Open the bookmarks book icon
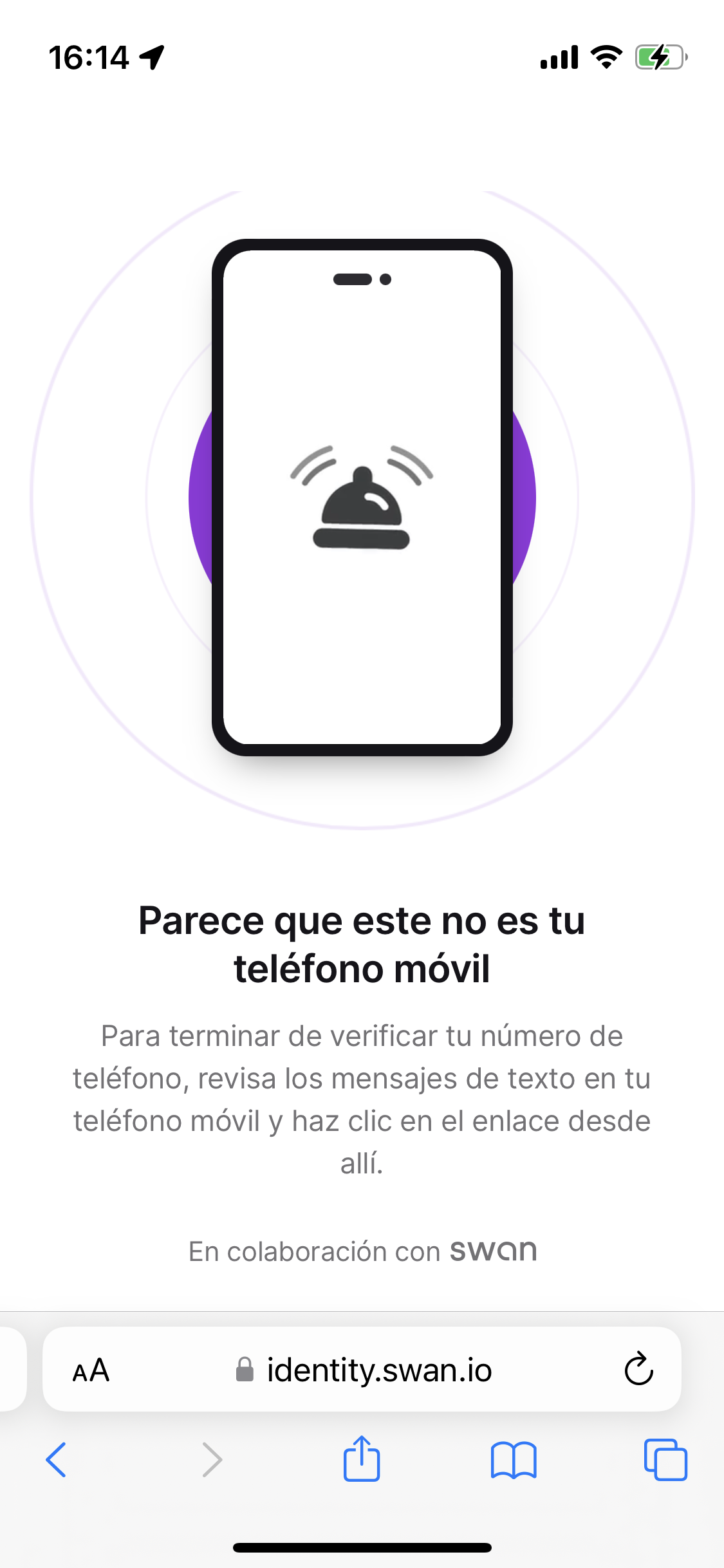The width and height of the screenshot is (724, 1568). [514, 1460]
